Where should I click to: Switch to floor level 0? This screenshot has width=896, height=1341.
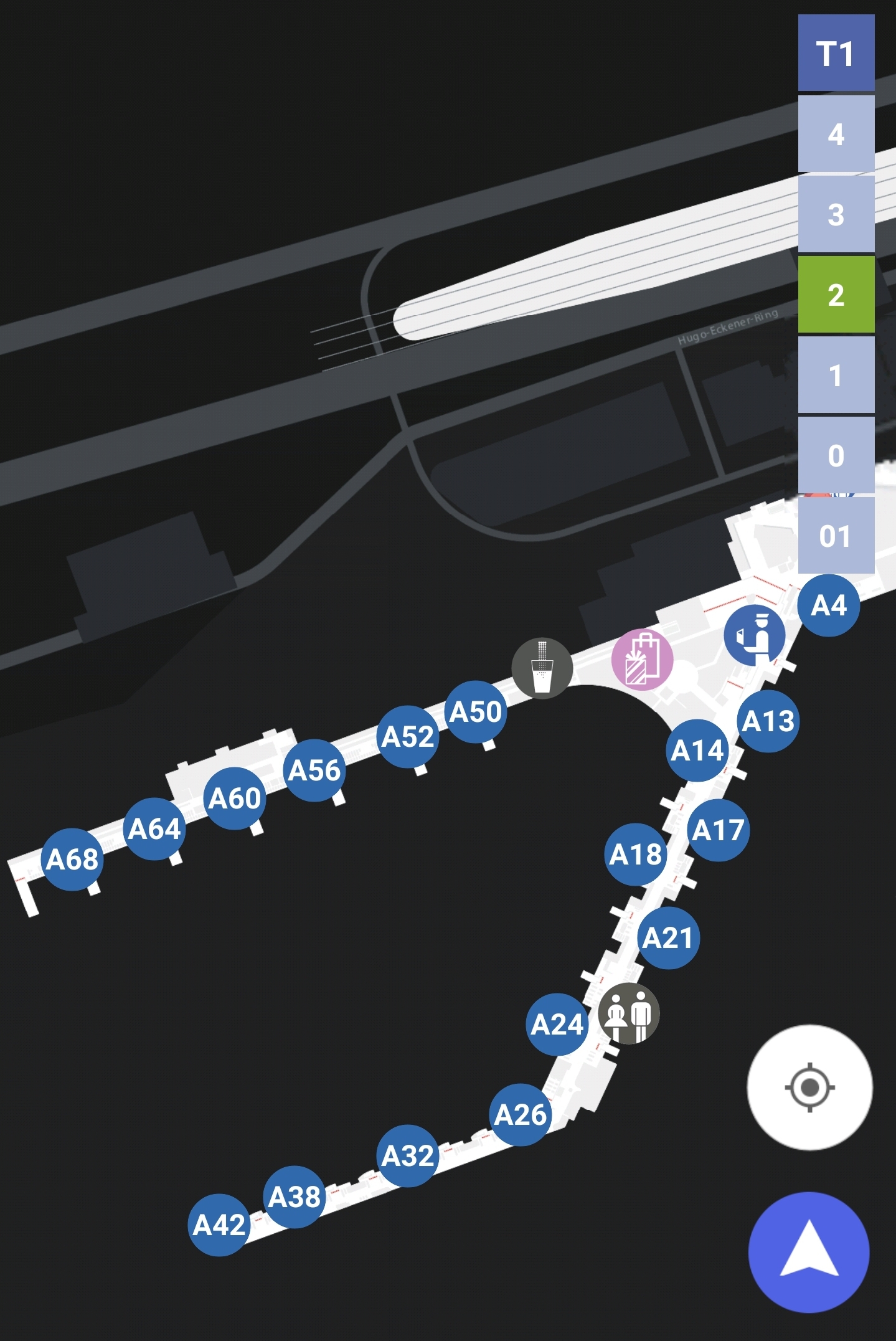(x=836, y=455)
